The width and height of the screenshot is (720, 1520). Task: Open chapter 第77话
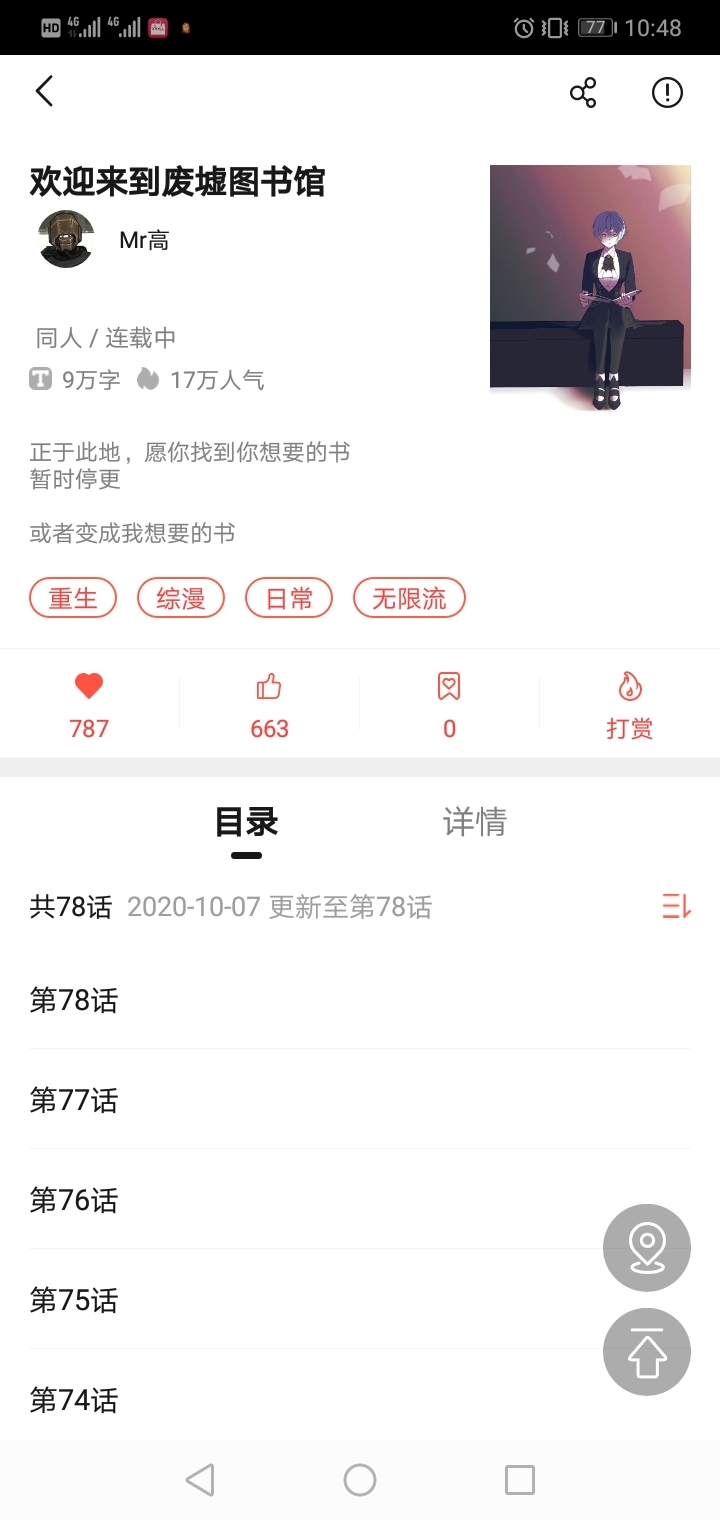click(x=74, y=1100)
